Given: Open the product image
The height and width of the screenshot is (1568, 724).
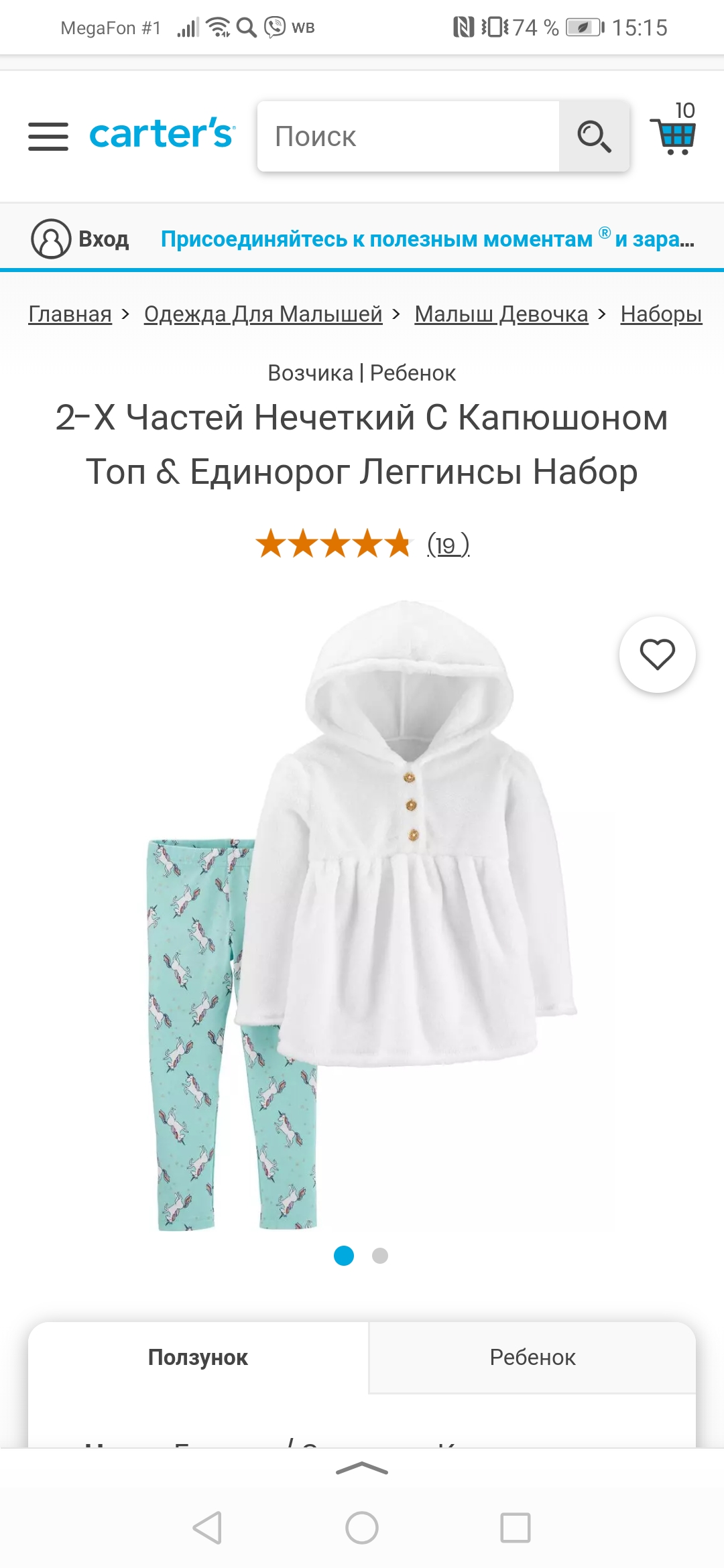Looking at the screenshot, I should click(362, 915).
